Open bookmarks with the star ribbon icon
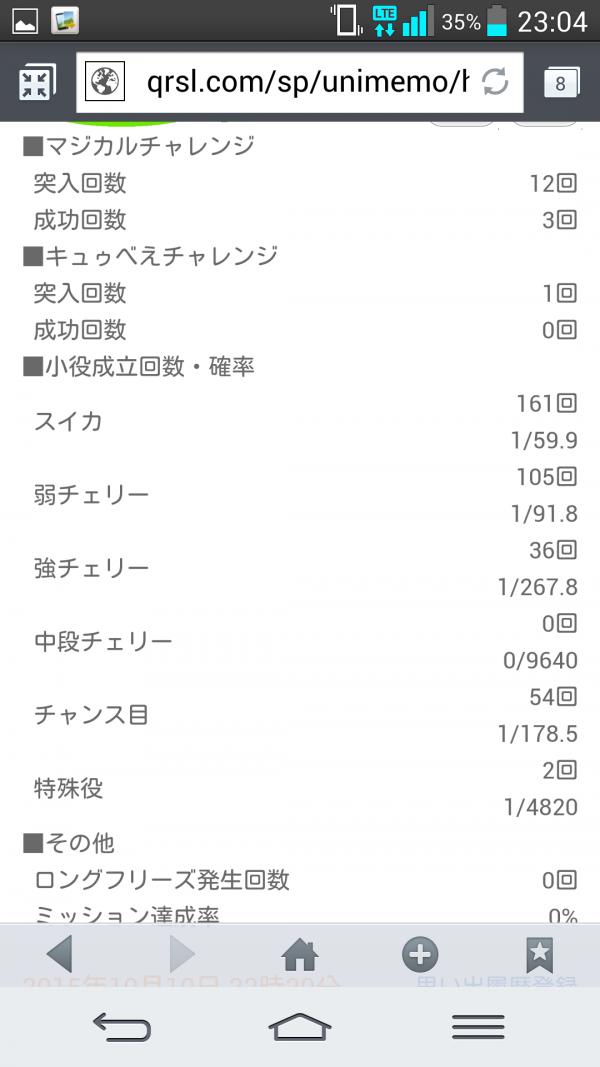This screenshot has width=600, height=1067. pos(539,954)
